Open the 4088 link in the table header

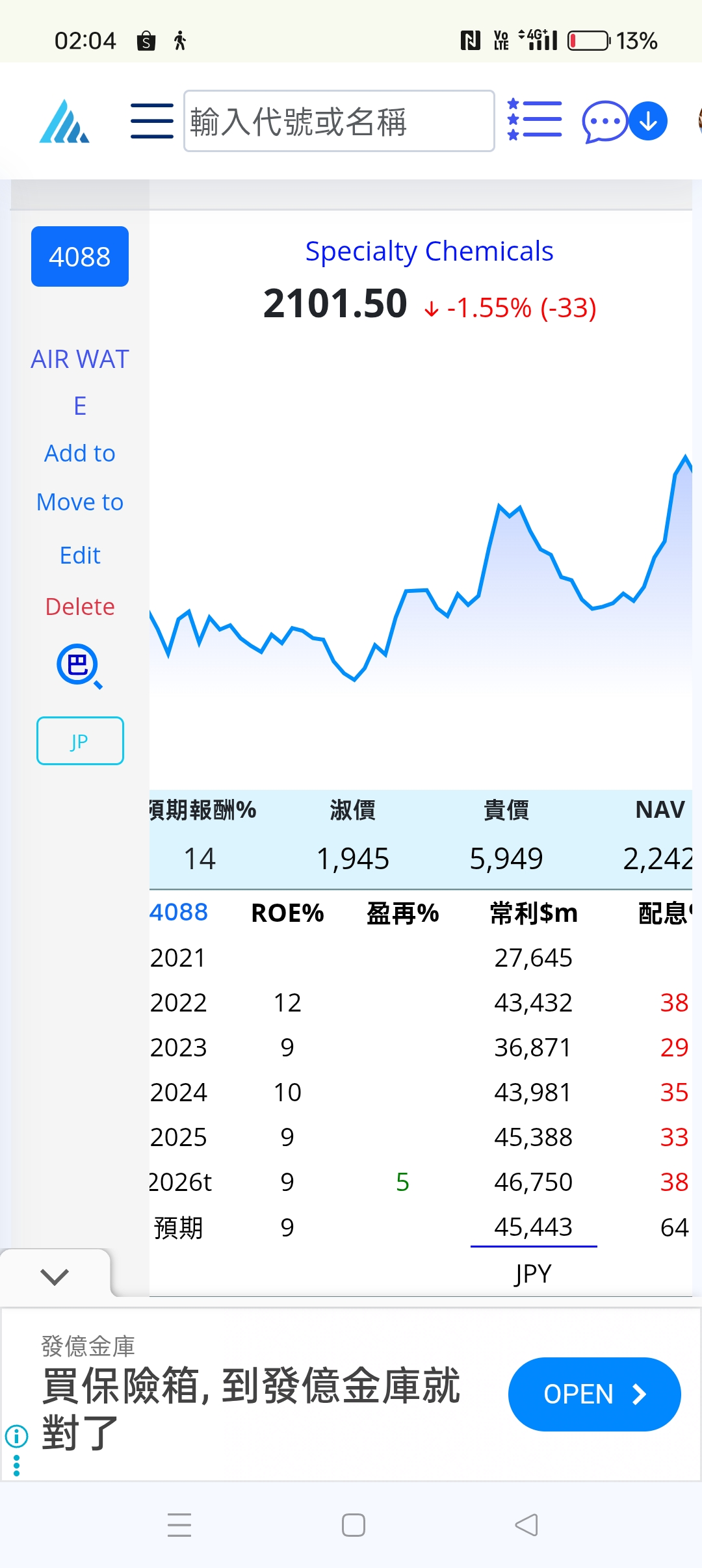(x=179, y=913)
